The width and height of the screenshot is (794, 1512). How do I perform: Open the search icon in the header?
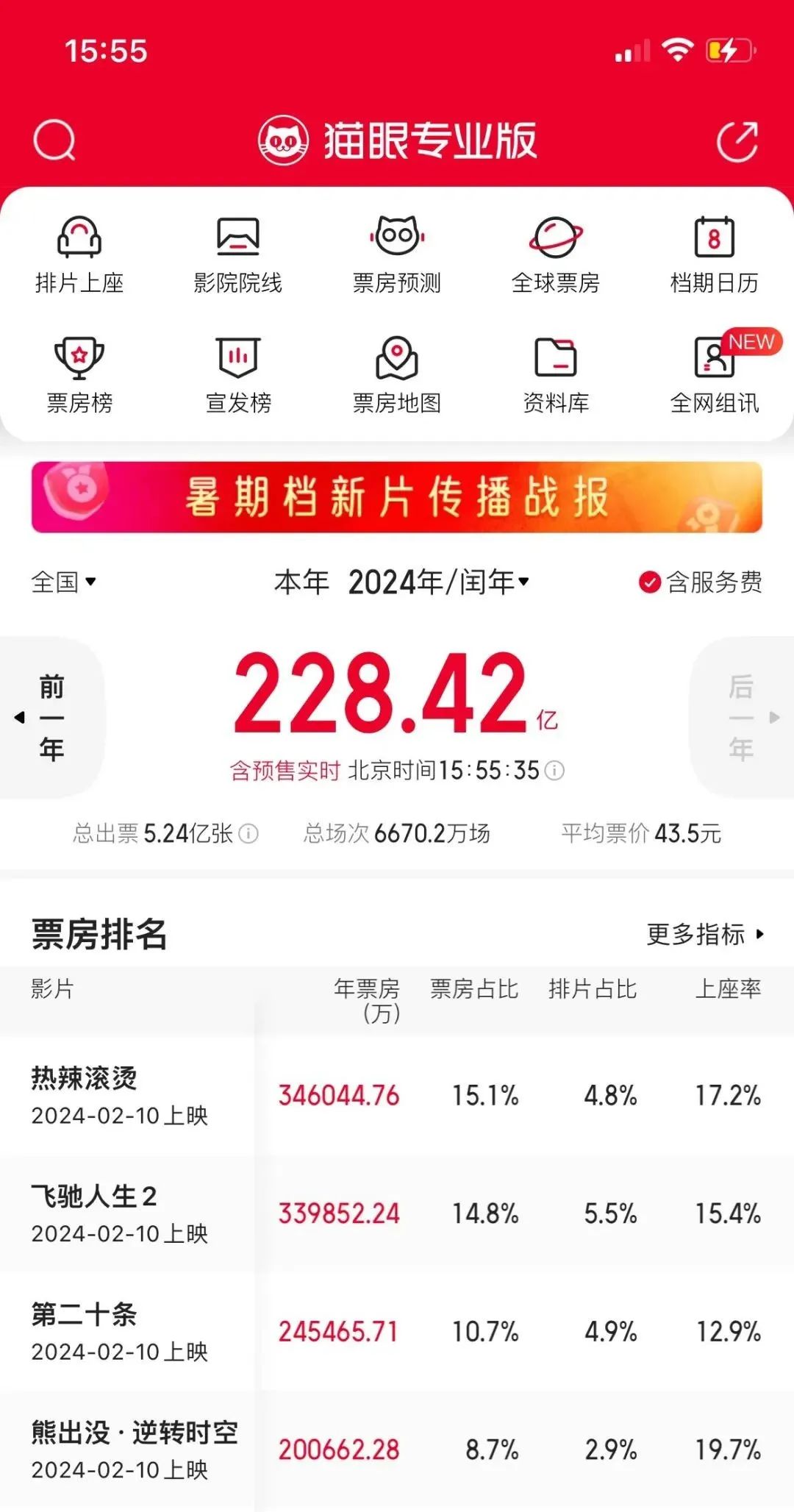coord(55,140)
